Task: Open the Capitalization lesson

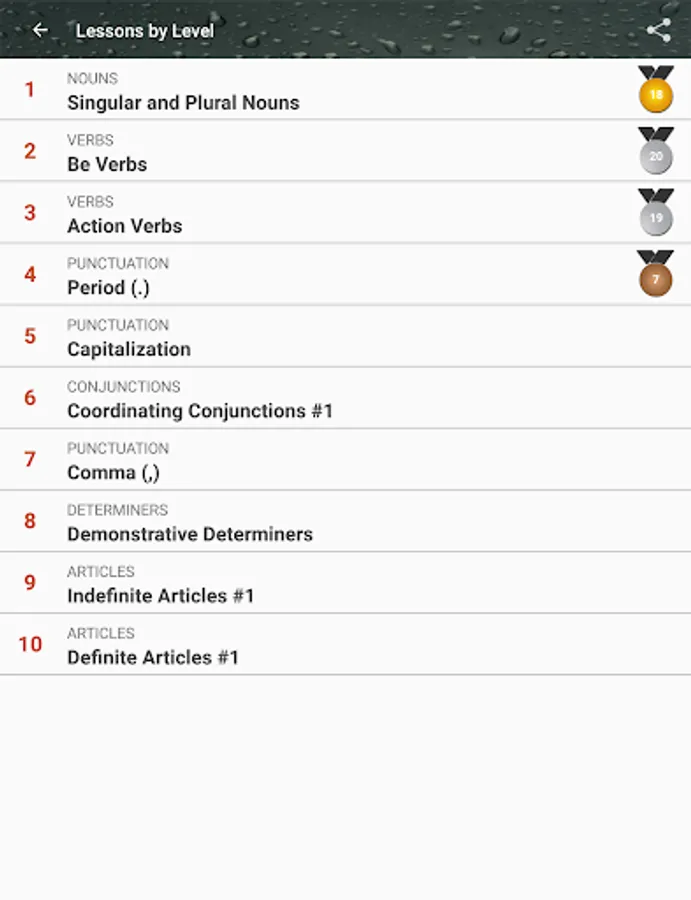Action: click(x=129, y=349)
